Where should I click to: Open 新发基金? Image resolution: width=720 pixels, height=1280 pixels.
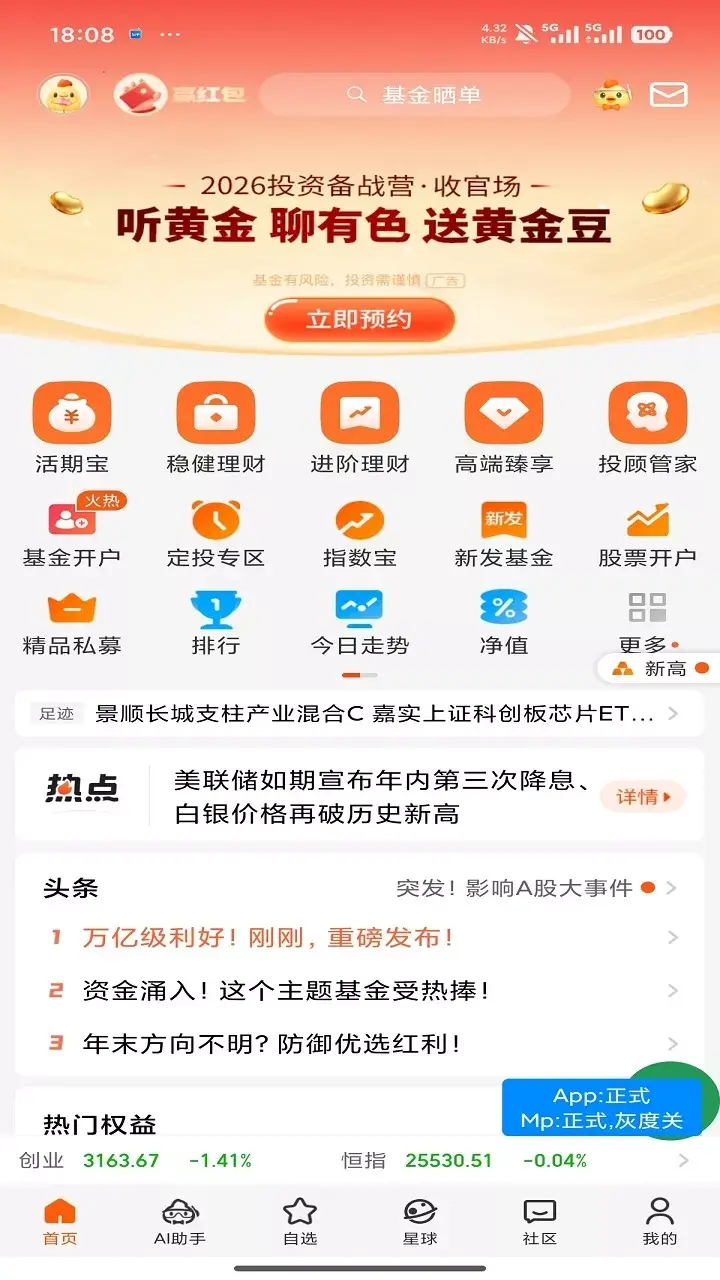(x=504, y=534)
